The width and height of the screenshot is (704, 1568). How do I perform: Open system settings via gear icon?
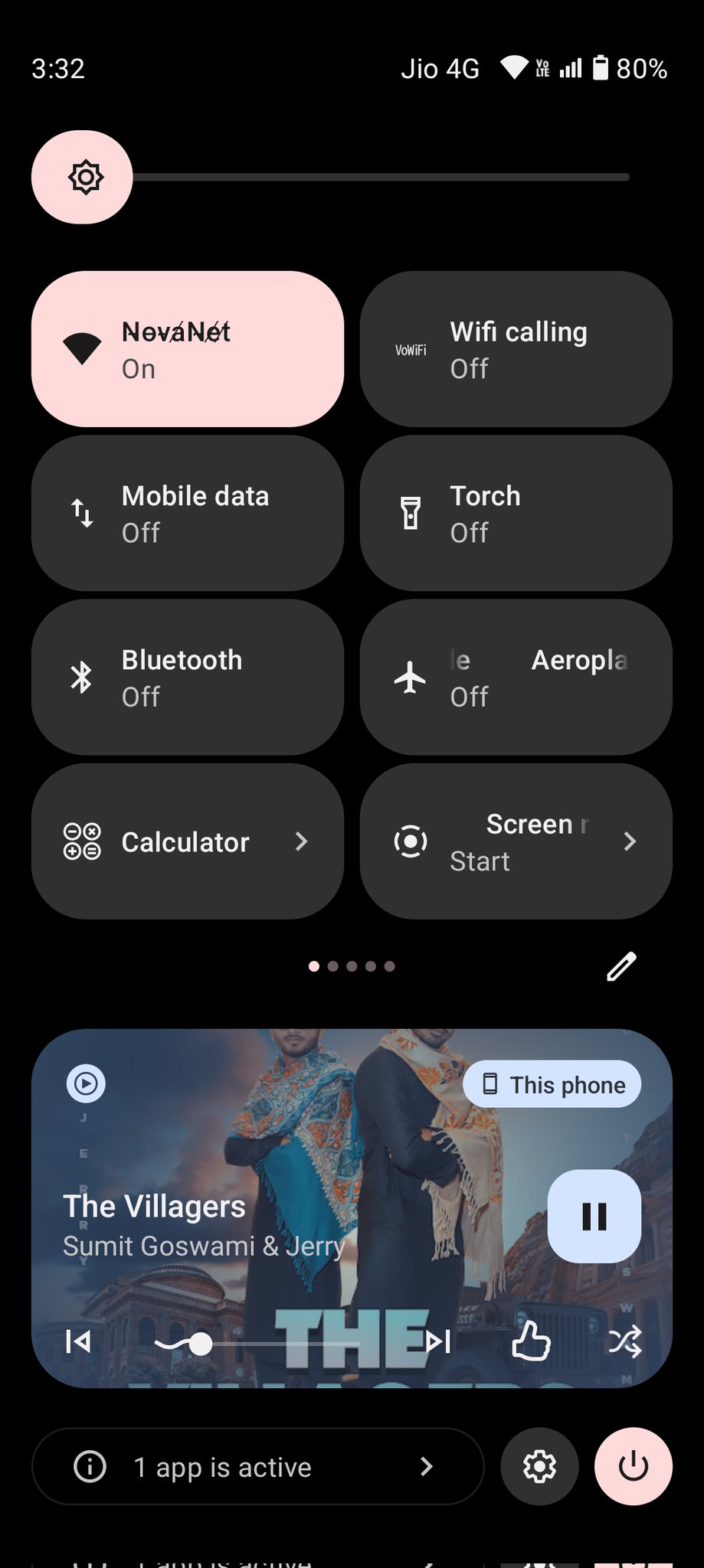pos(539,1467)
